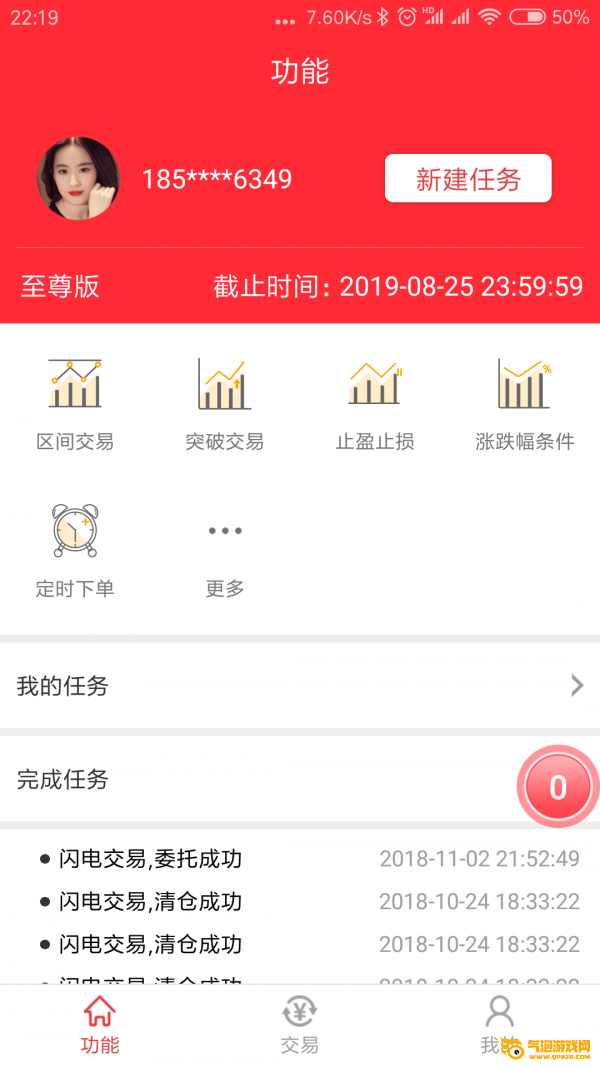Tap the red floating 0 counter button
The image size is (600, 1067).
[x=557, y=787]
